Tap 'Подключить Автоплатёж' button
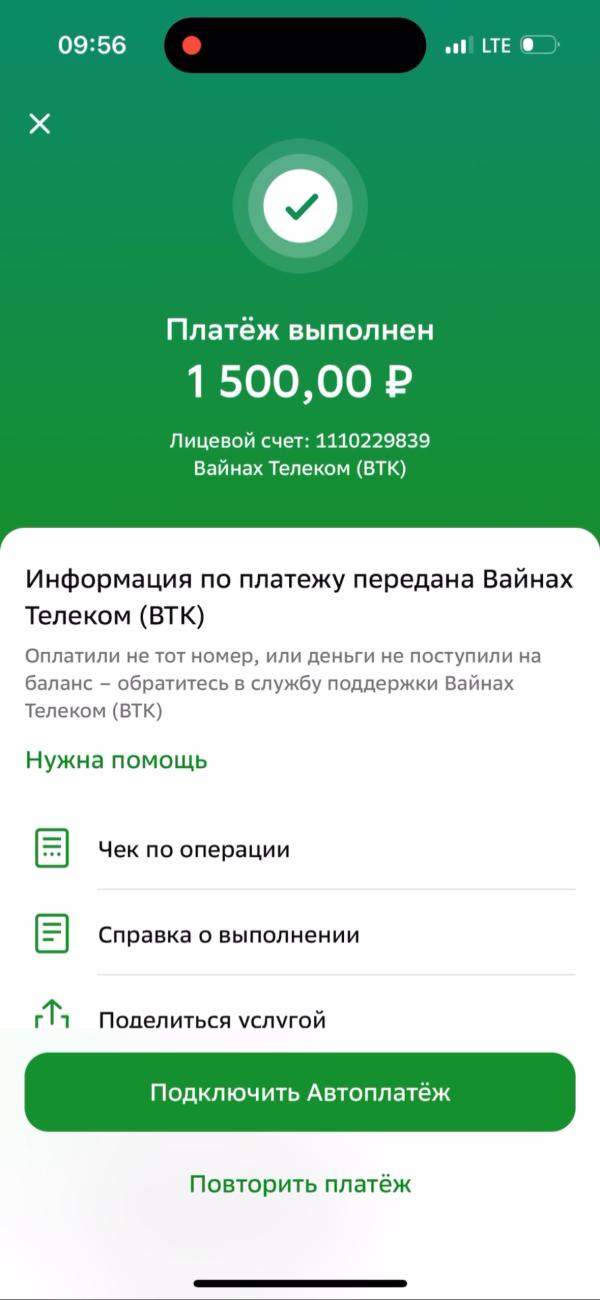 click(x=300, y=1092)
